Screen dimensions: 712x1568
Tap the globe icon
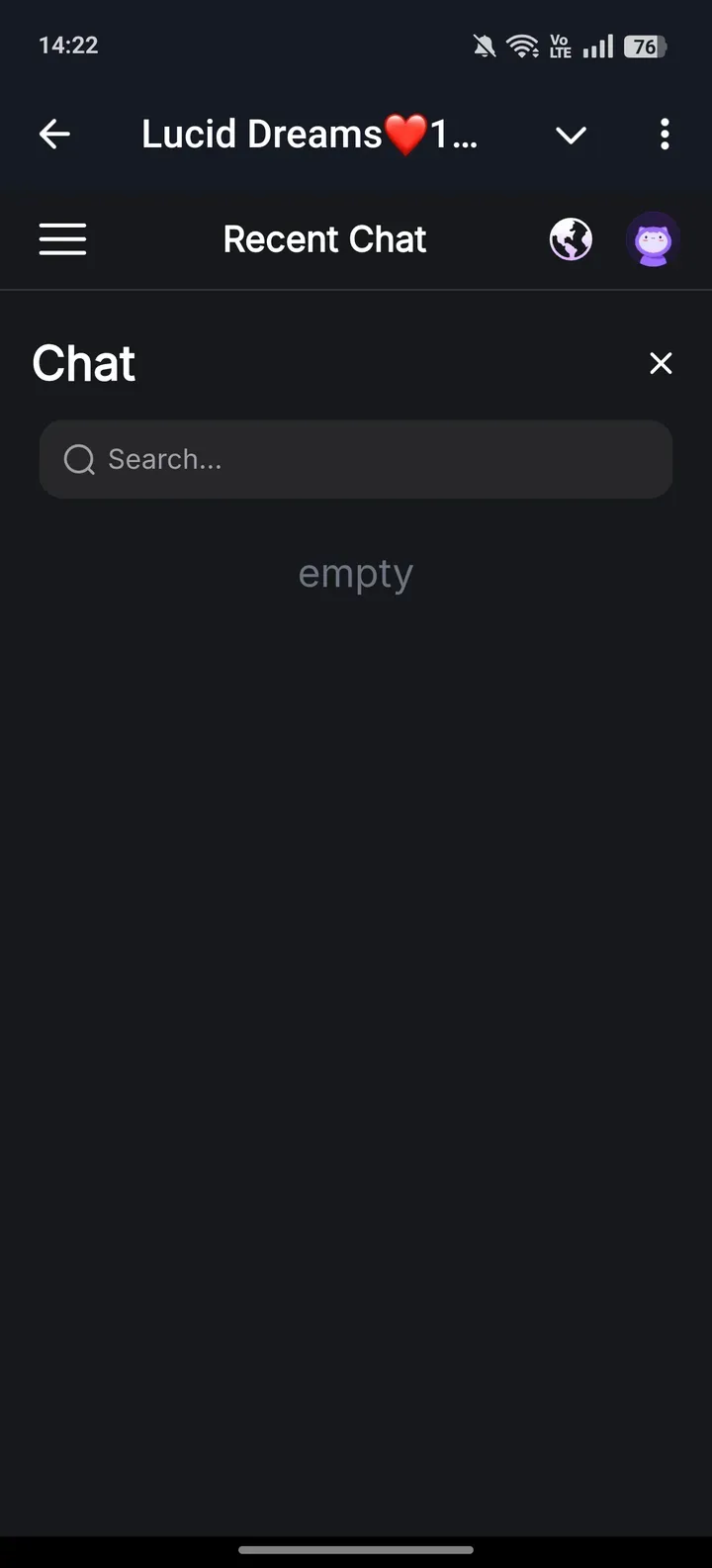(x=571, y=239)
